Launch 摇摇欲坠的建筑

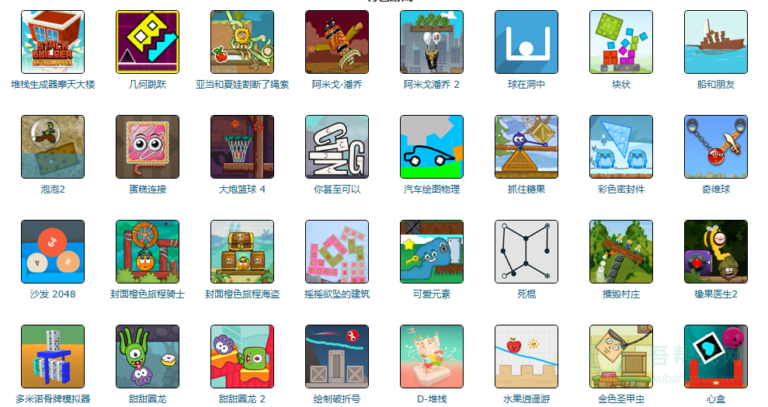click(337, 252)
